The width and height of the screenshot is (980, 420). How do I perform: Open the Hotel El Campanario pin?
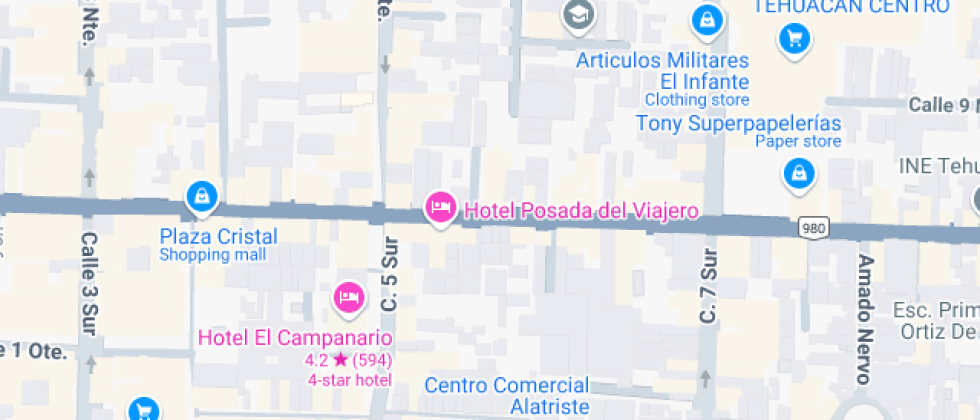coord(348,297)
